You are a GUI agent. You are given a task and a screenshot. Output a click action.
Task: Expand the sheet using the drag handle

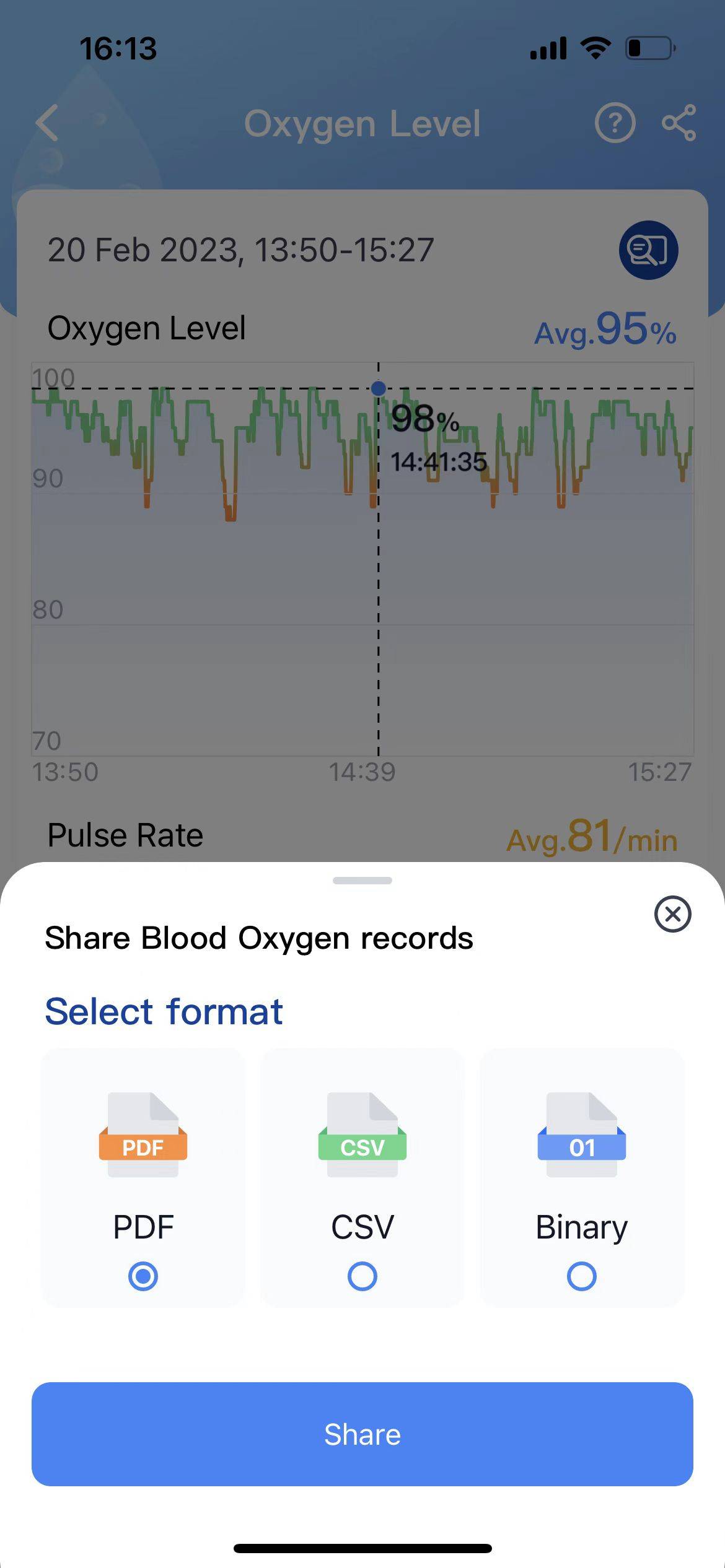click(362, 880)
